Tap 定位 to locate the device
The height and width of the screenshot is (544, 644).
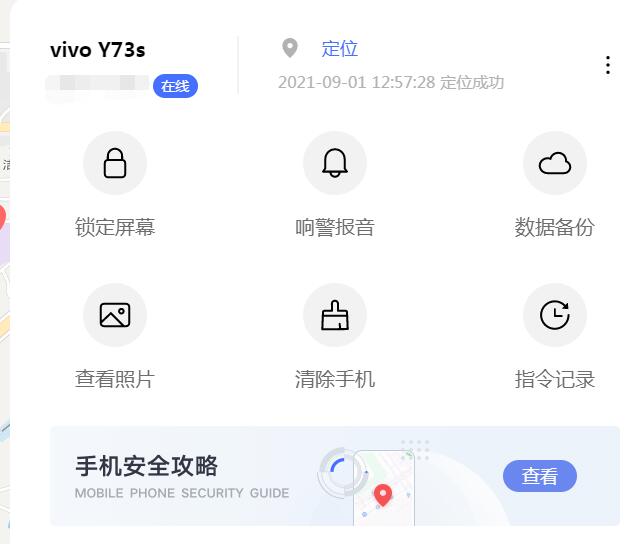tap(339, 48)
